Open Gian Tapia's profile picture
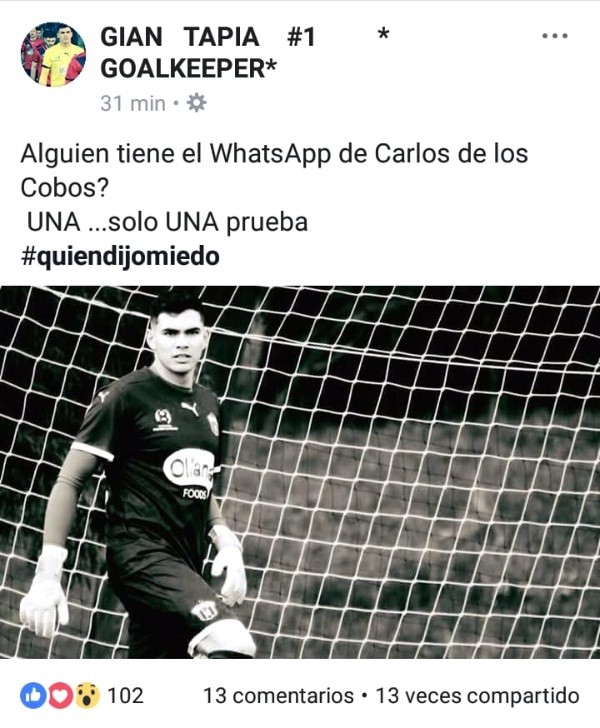 pos(53,55)
